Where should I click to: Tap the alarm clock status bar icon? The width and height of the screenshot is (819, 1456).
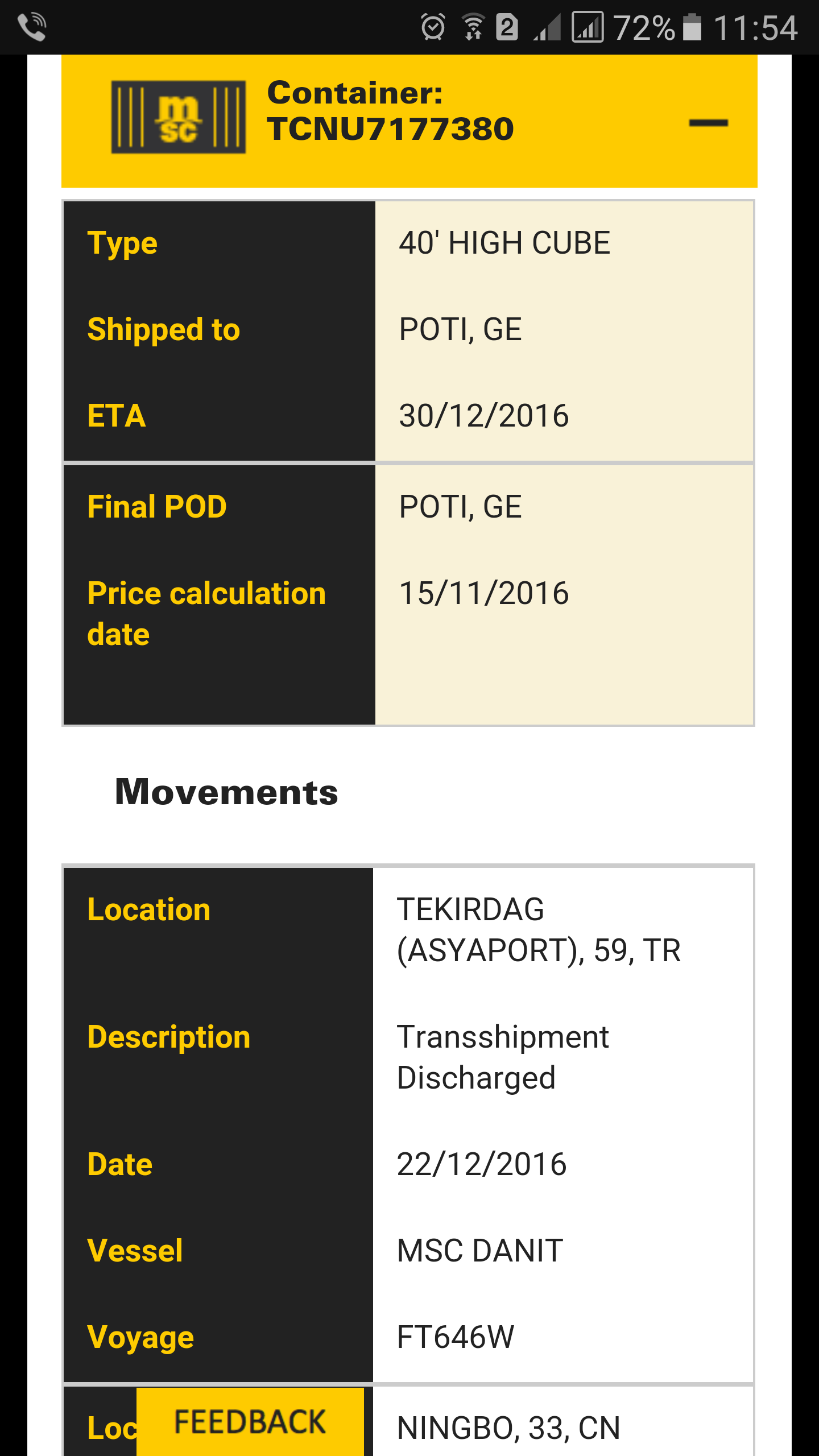[432, 26]
